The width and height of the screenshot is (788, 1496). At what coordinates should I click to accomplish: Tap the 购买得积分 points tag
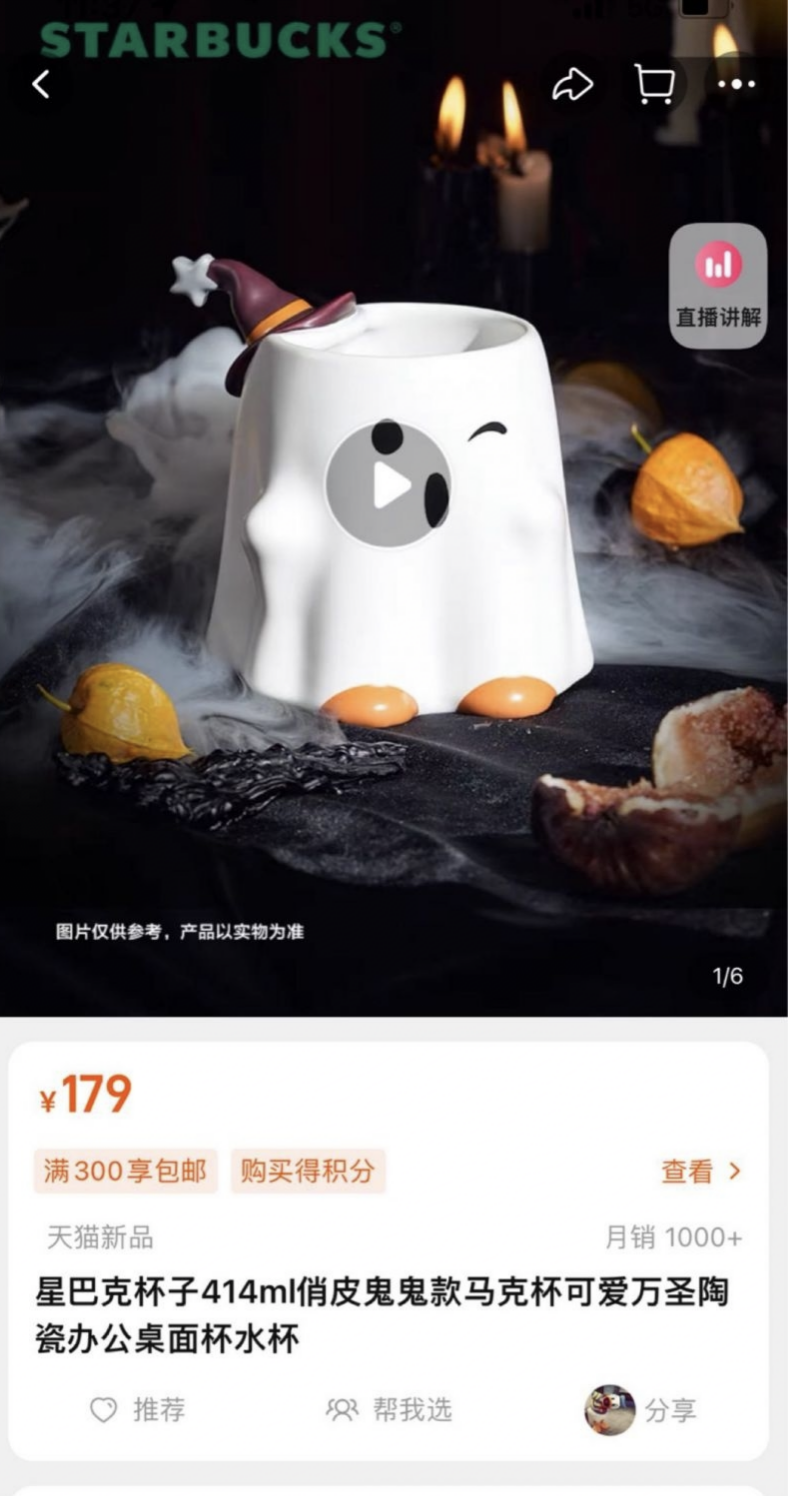[x=307, y=1171]
